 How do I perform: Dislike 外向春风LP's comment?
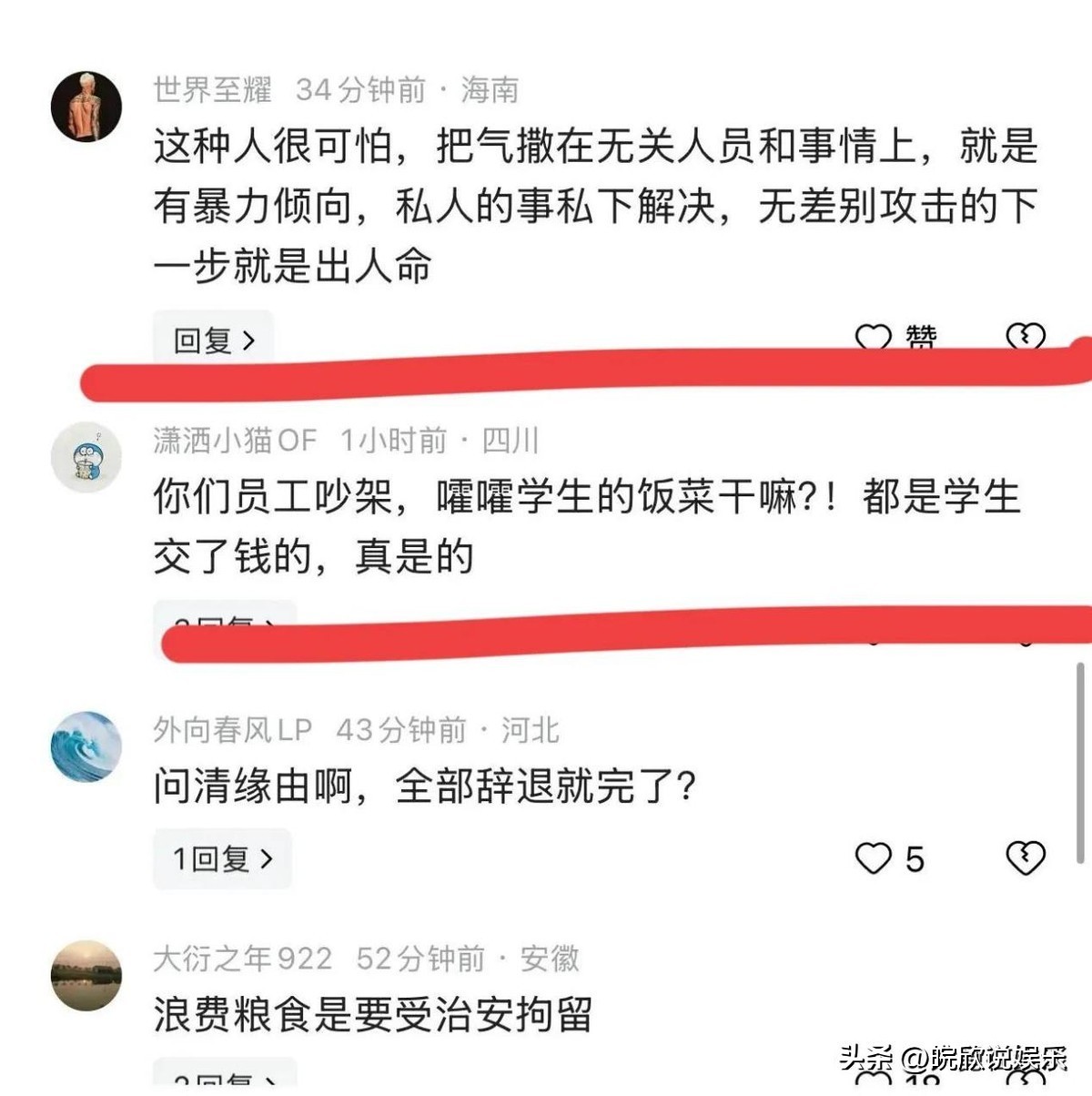pyautogui.click(x=1025, y=858)
